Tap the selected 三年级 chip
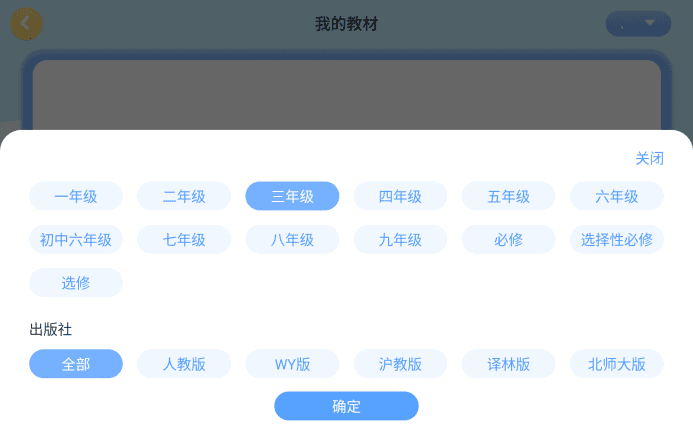This screenshot has height=433, width=693. coord(292,196)
